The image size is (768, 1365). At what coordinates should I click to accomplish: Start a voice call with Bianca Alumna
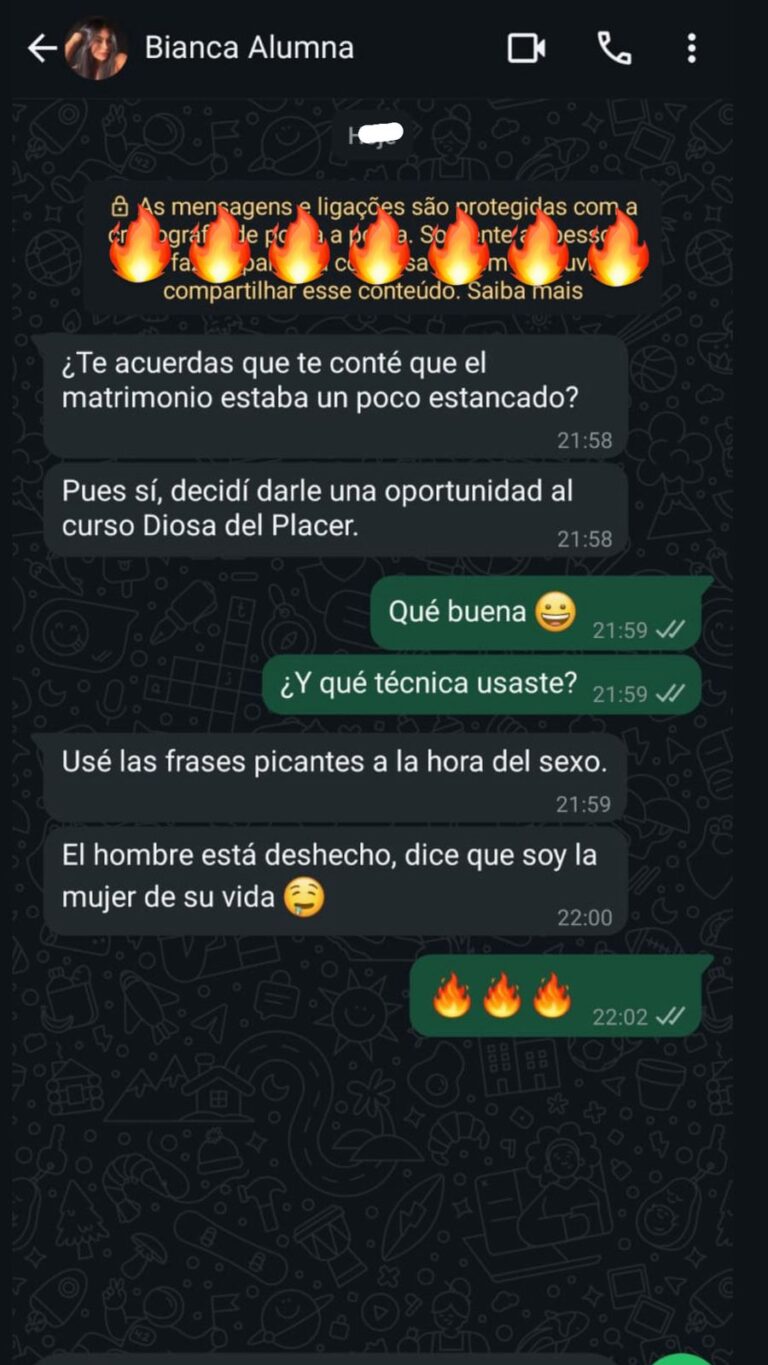click(x=613, y=48)
